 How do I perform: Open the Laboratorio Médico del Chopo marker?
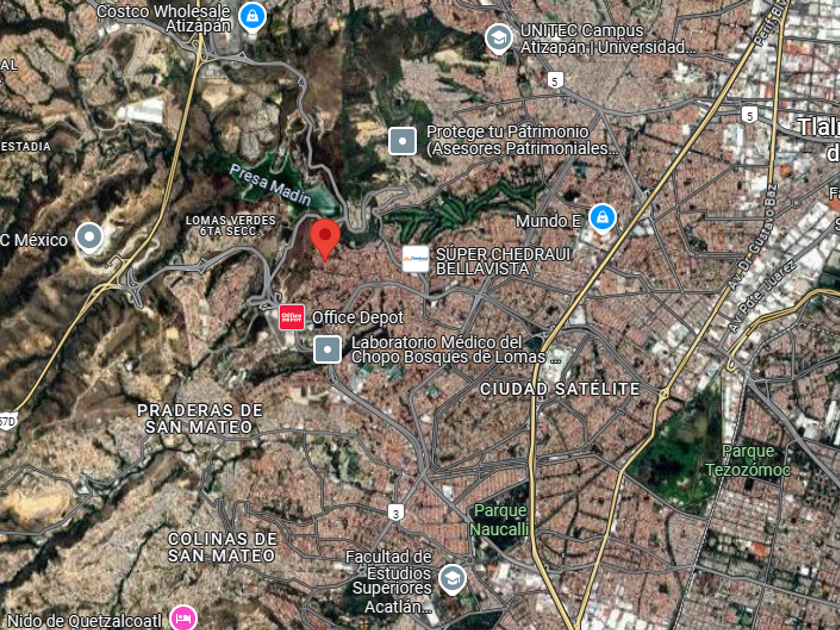328,349
